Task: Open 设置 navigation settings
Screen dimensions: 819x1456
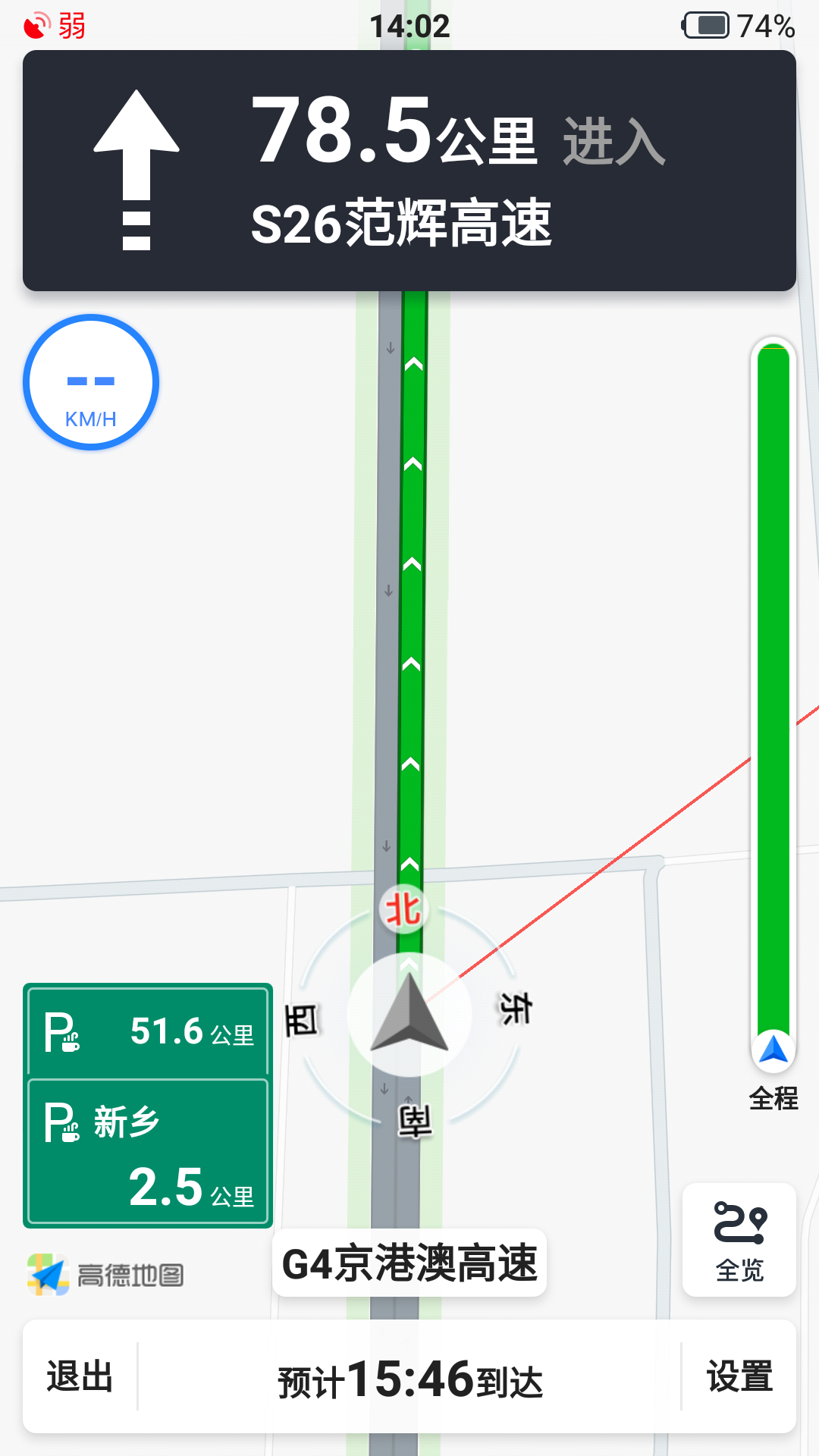Action: point(739,1376)
